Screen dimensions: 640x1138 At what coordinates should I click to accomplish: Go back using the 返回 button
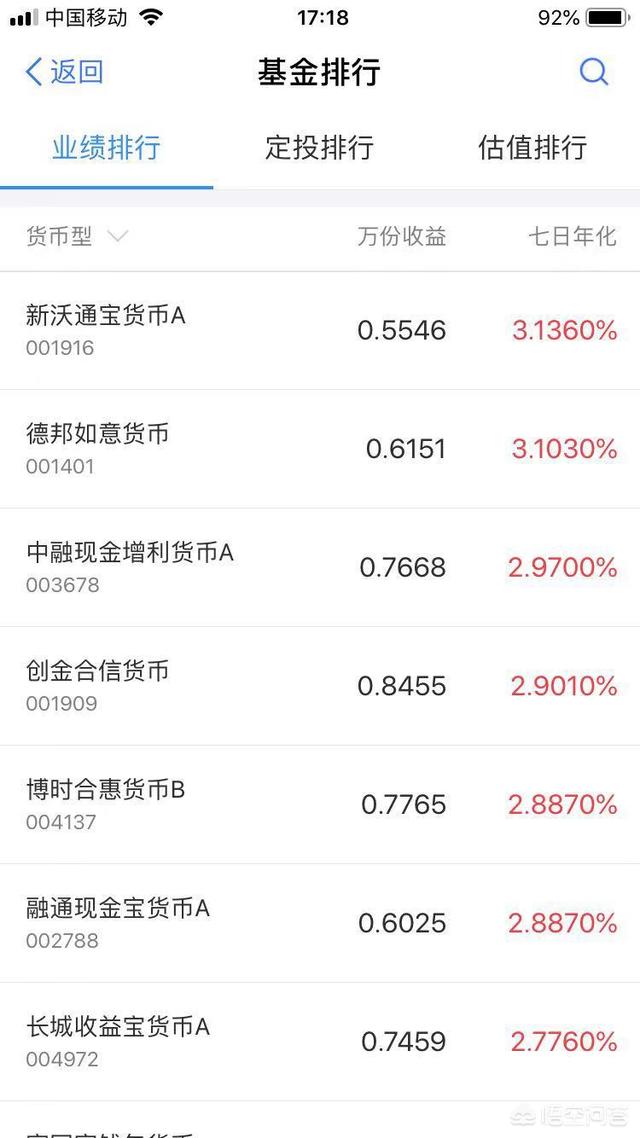coord(64,73)
